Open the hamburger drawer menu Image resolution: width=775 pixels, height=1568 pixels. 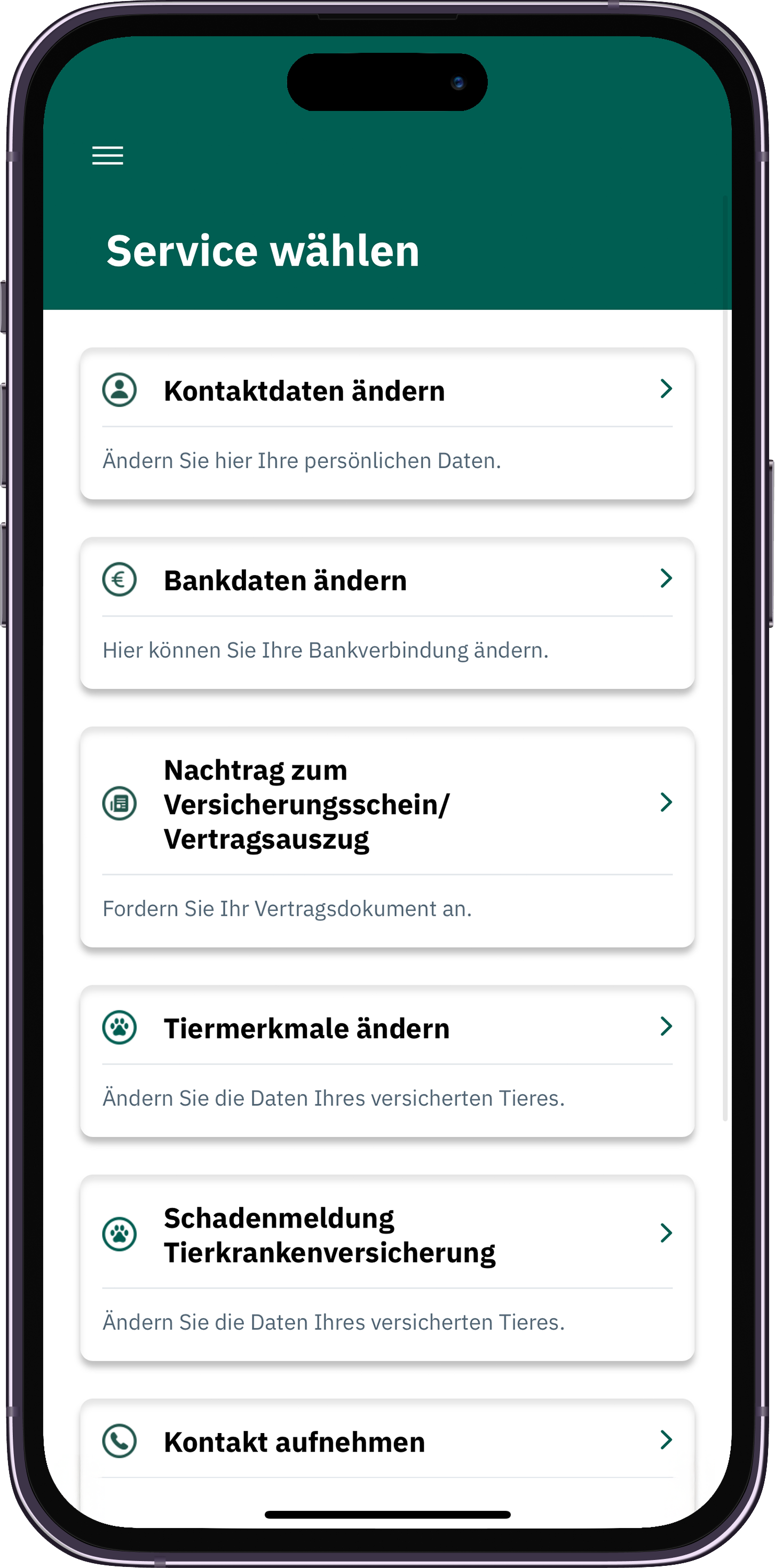[108, 155]
